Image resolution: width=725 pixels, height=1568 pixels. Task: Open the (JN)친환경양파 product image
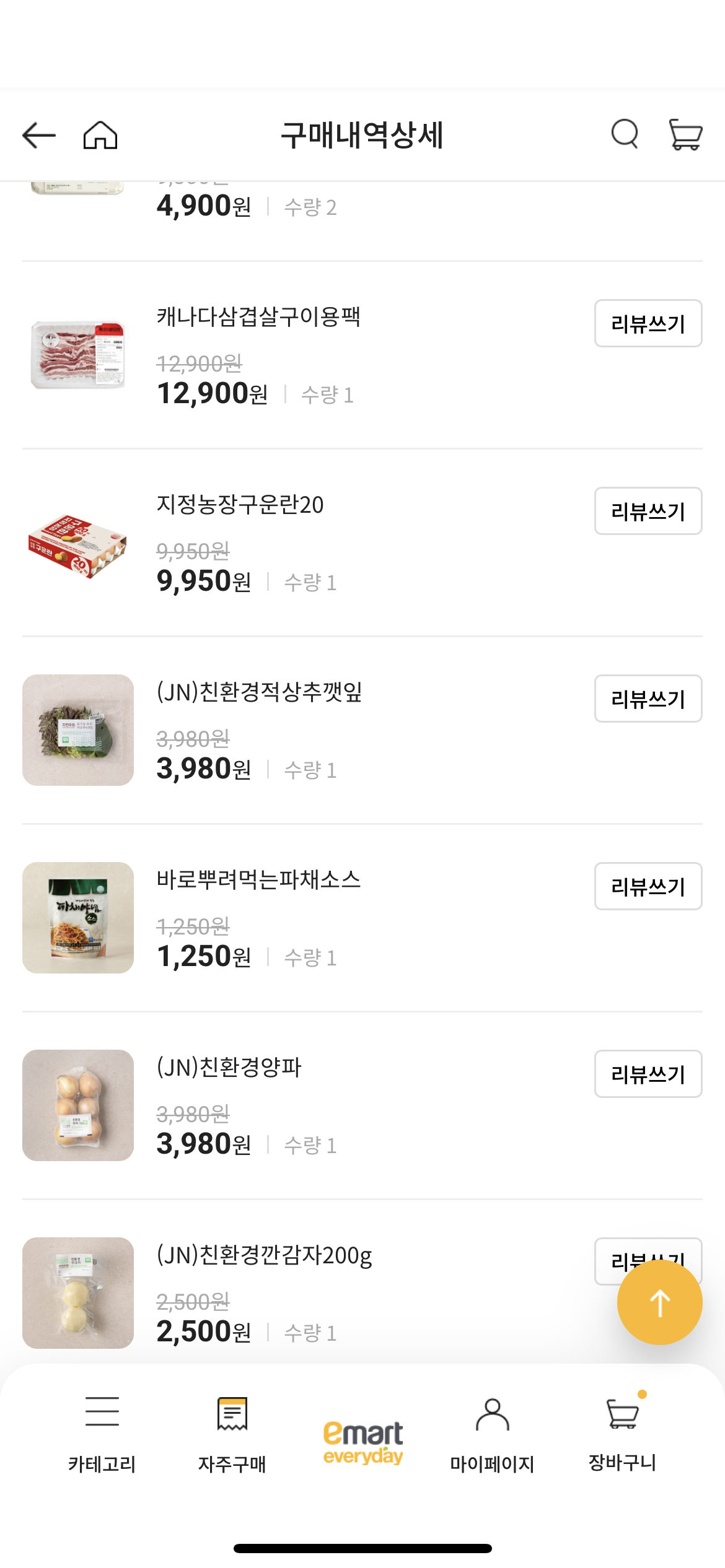[x=78, y=1105]
